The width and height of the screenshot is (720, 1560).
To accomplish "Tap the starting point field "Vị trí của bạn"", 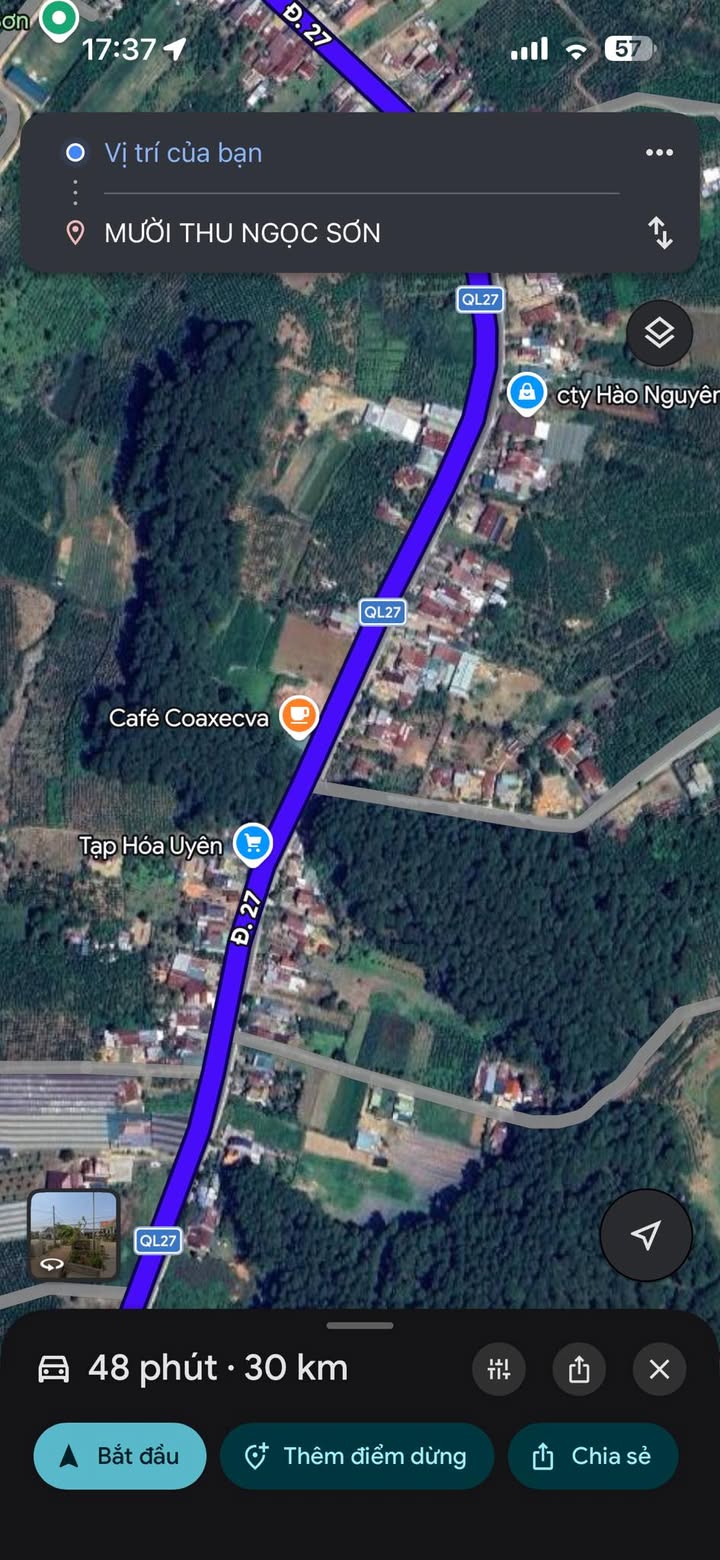I will 183,153.
